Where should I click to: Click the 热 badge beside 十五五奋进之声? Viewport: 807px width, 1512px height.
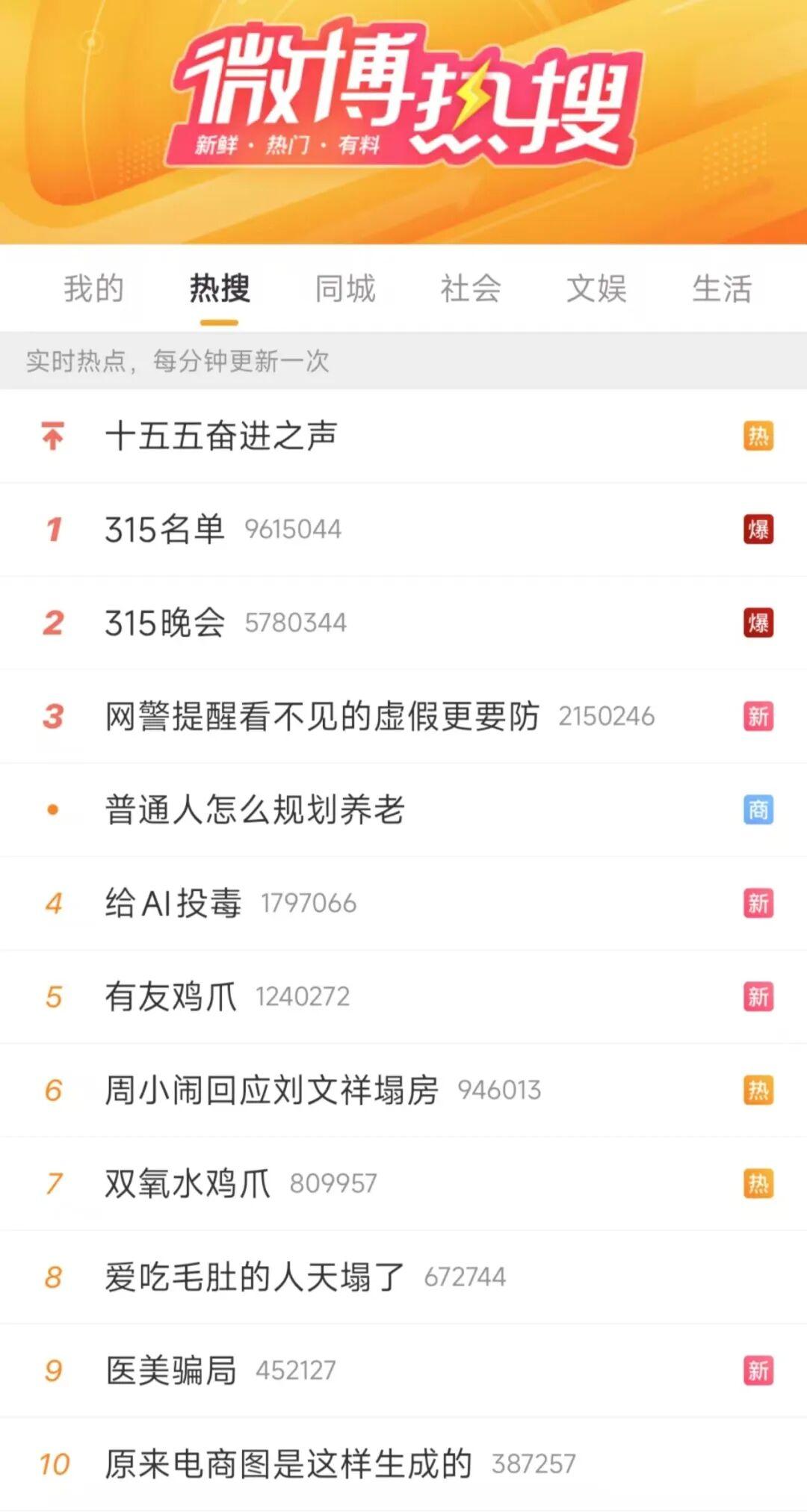[x=758, y=436]
